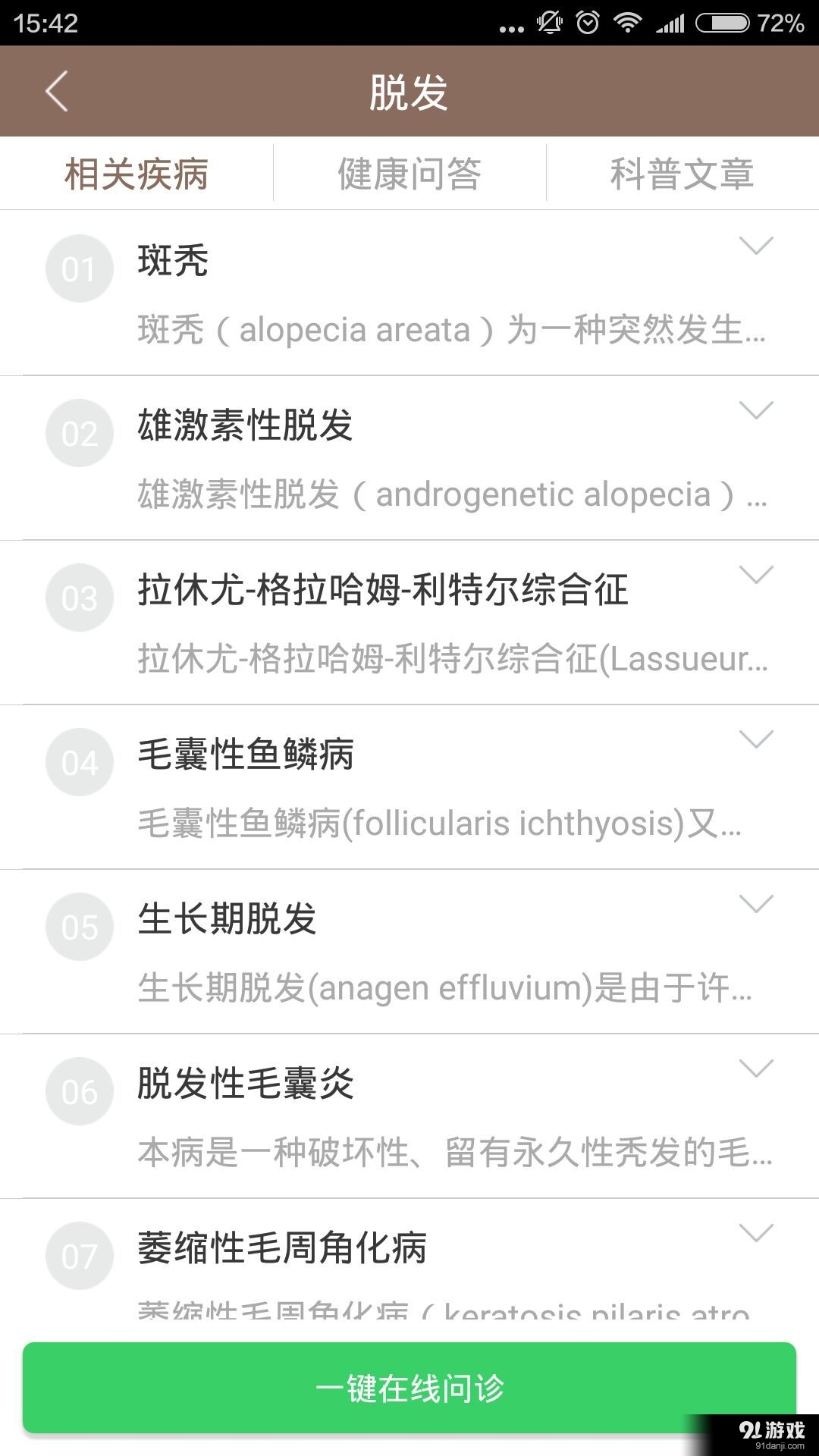Tap the truncated description under 斑秃
This screenshot has width=819, height=1456.
pos(440,331)
